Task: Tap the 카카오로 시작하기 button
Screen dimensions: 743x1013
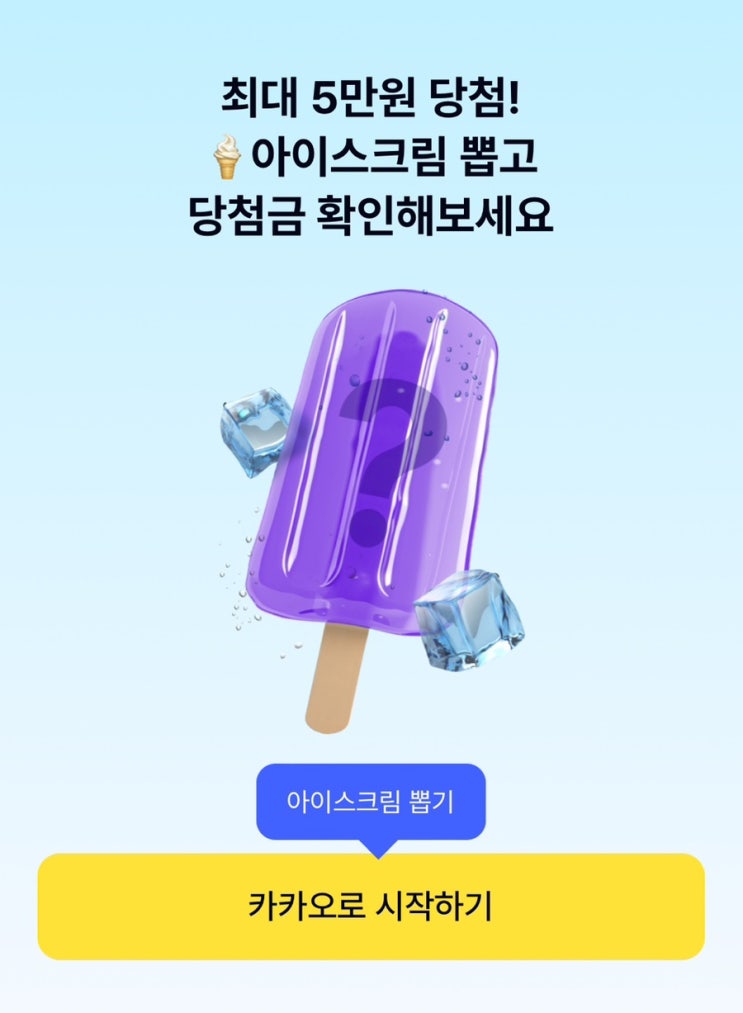Action: 371,906
